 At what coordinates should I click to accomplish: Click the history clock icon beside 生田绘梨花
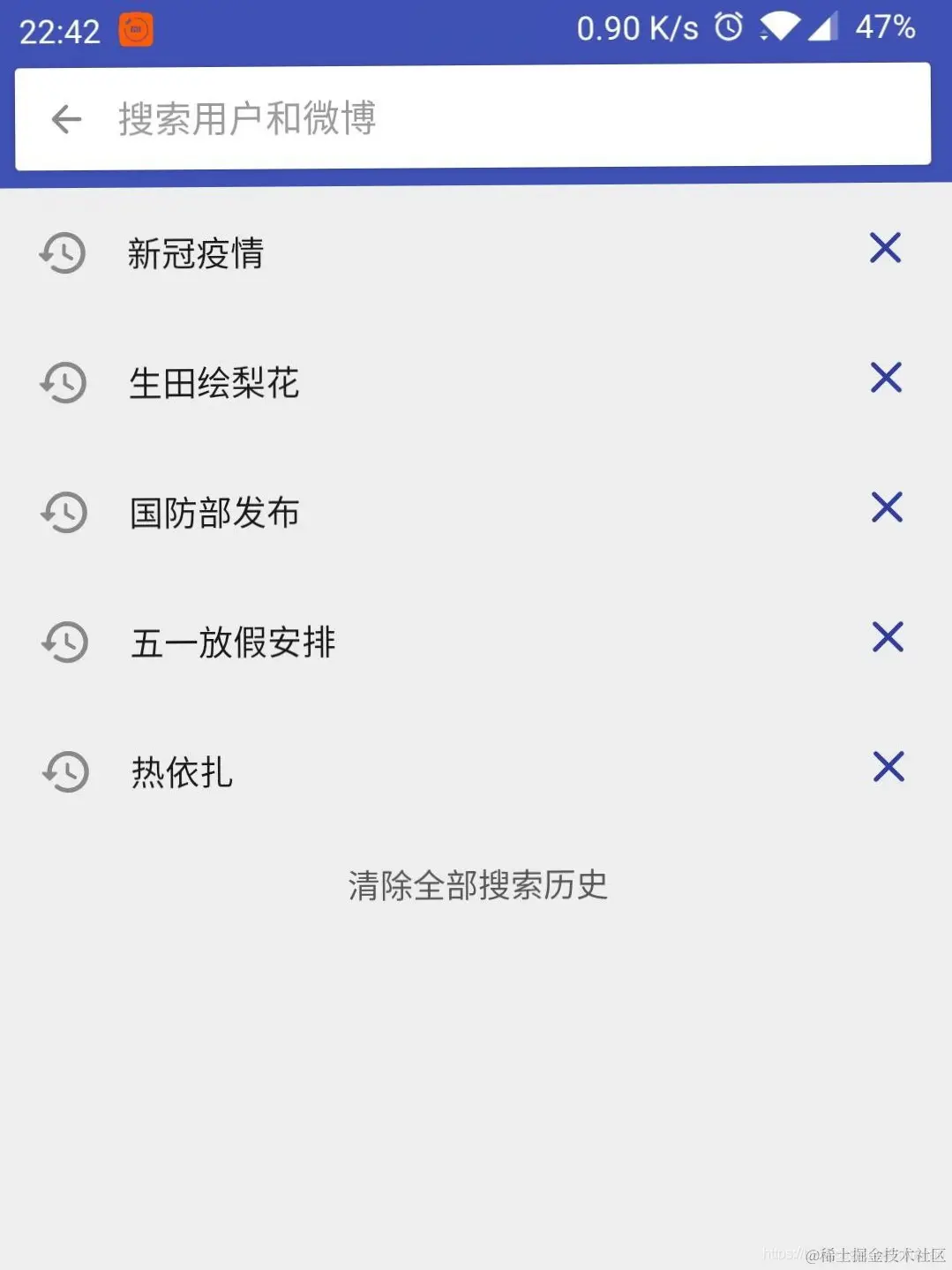[62, 383]
